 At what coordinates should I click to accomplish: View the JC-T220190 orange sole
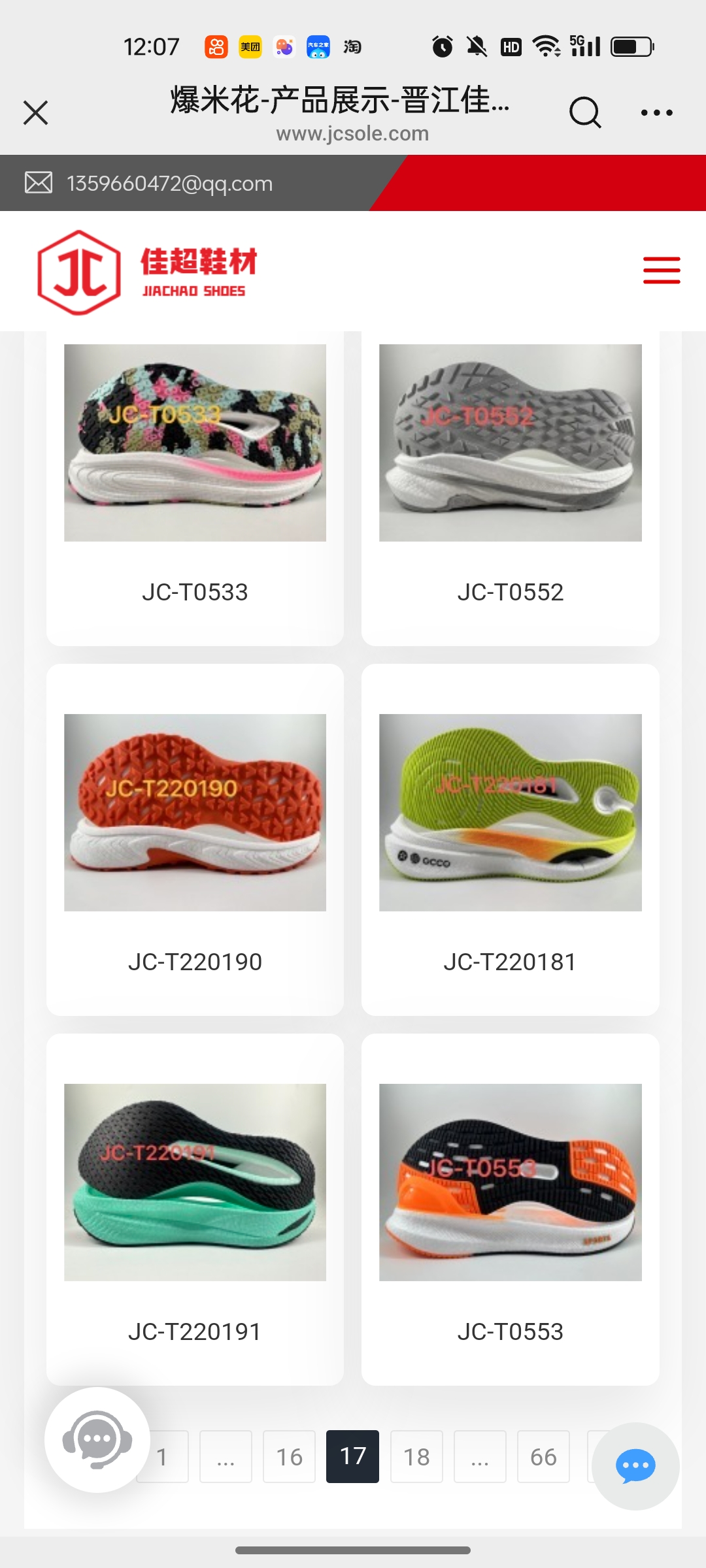195,813
